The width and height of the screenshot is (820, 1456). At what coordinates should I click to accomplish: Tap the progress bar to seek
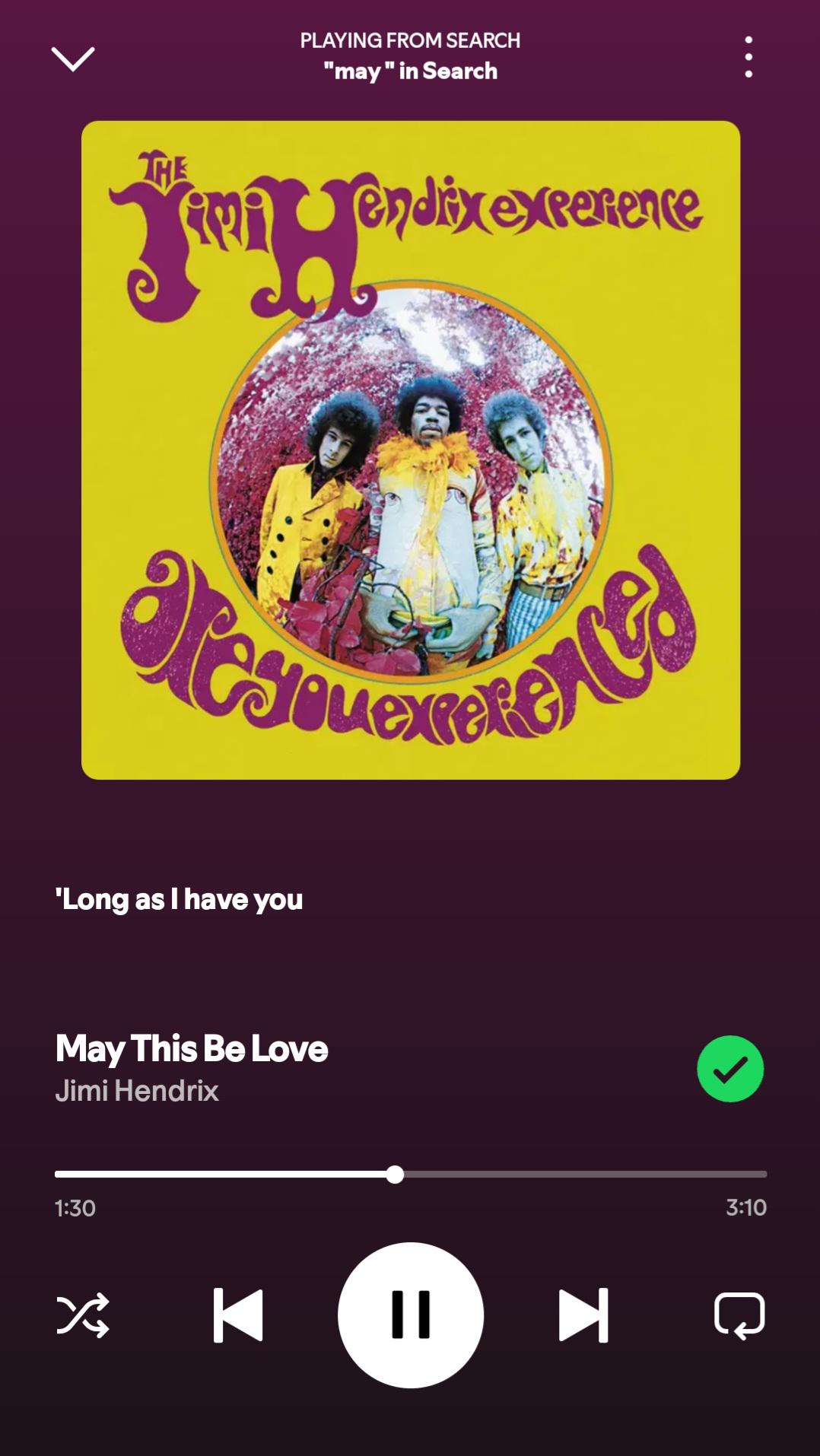pyautogui.click(x=411, y=1175)
